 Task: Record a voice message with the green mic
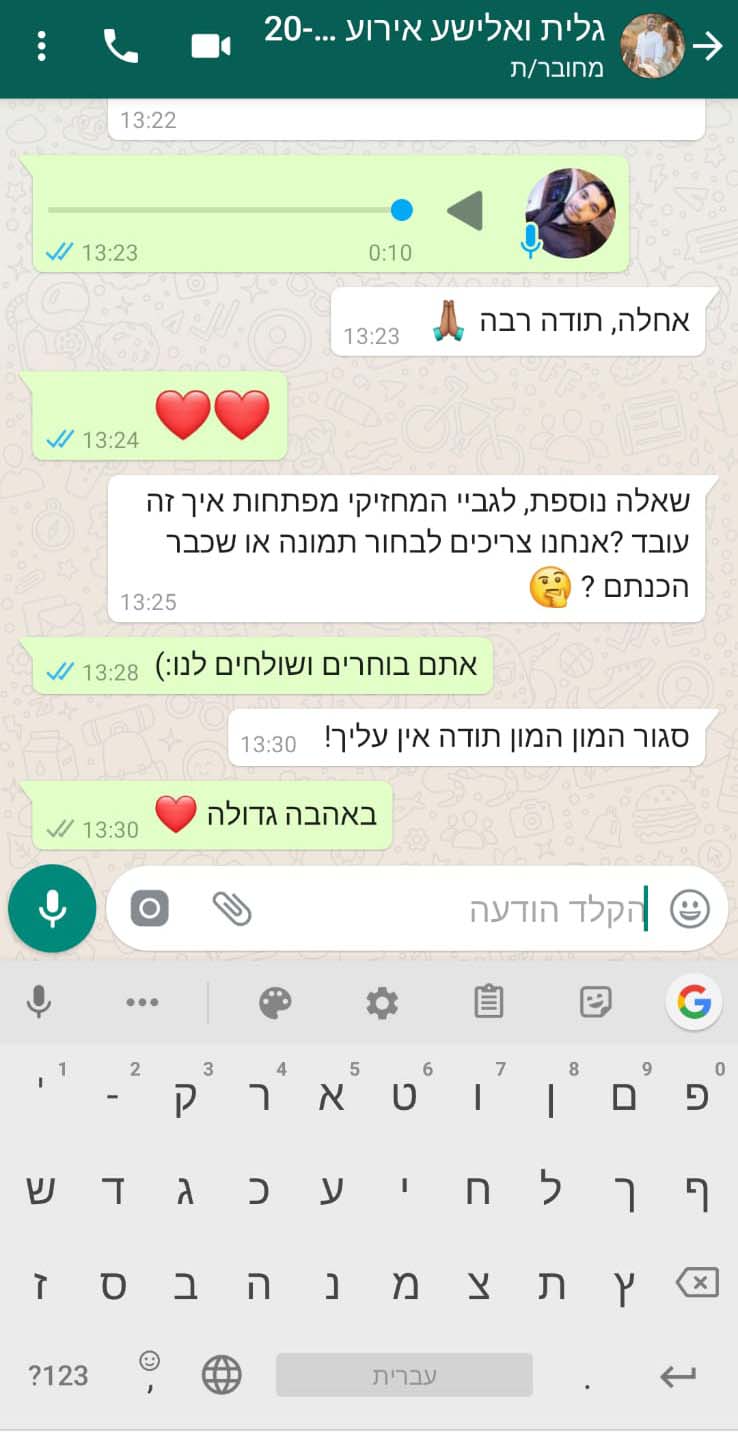point(52,908)
